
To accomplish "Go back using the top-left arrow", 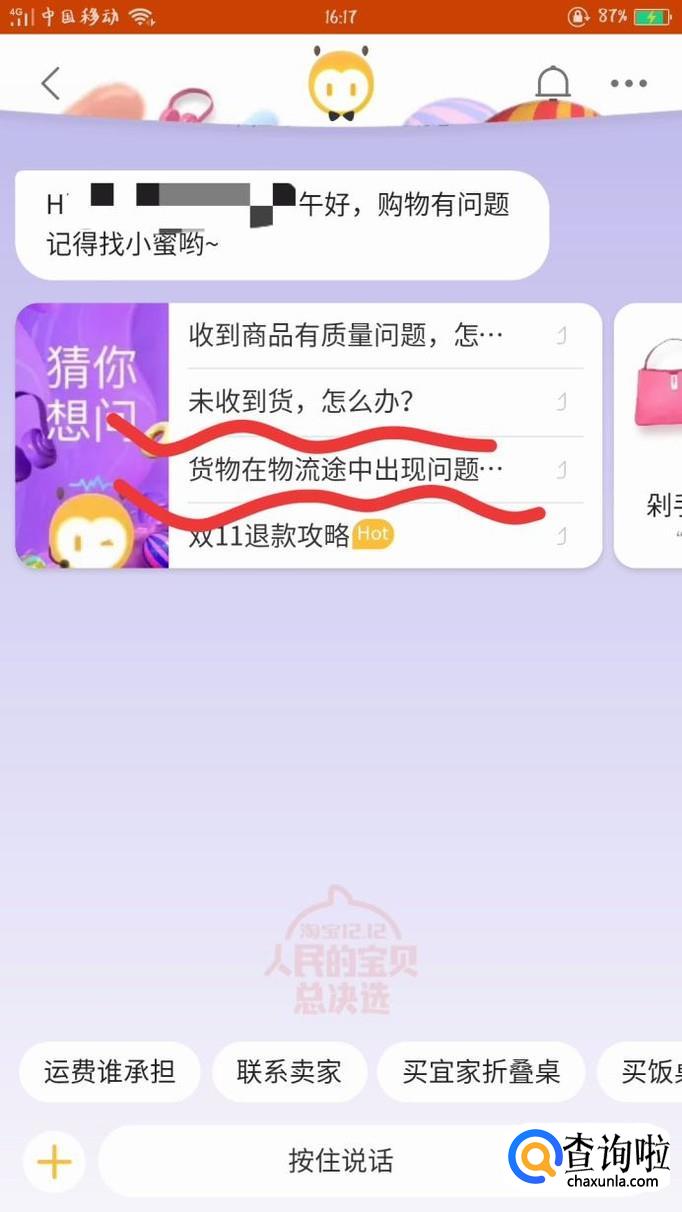I will [x=50, y=84].
